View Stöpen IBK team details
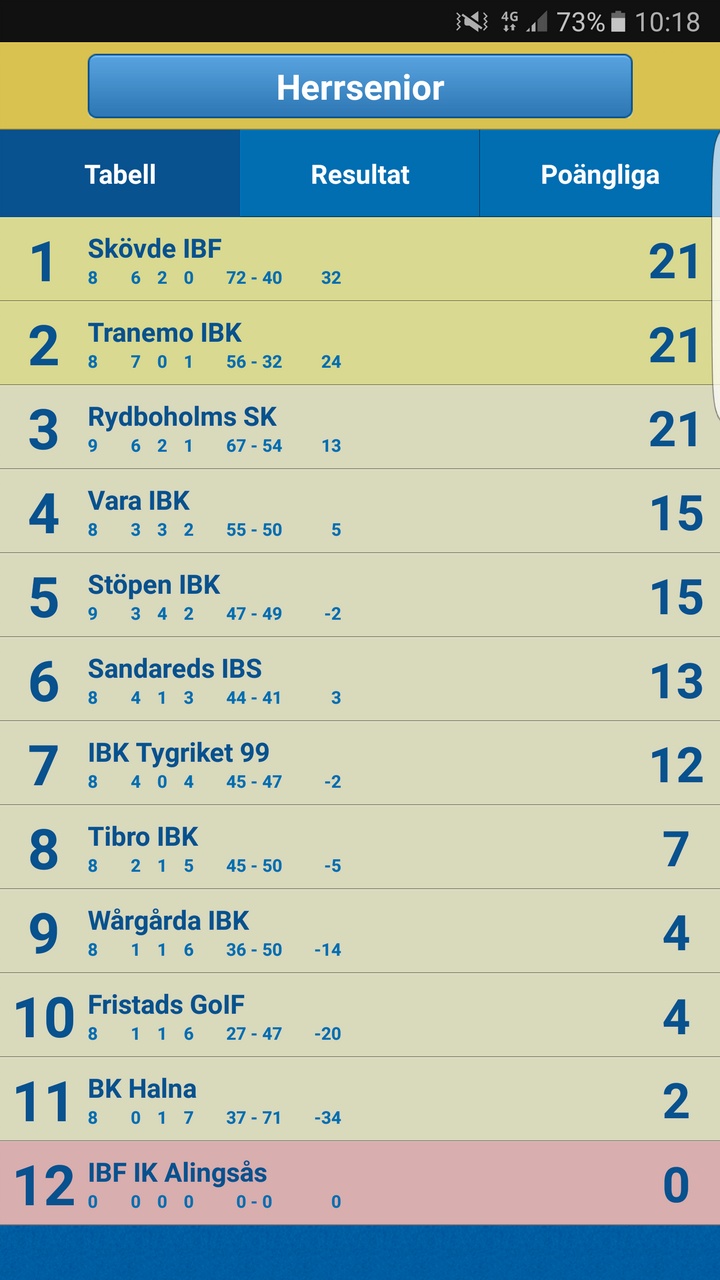This screenshot has height=1280, width=720. (360, 596)
